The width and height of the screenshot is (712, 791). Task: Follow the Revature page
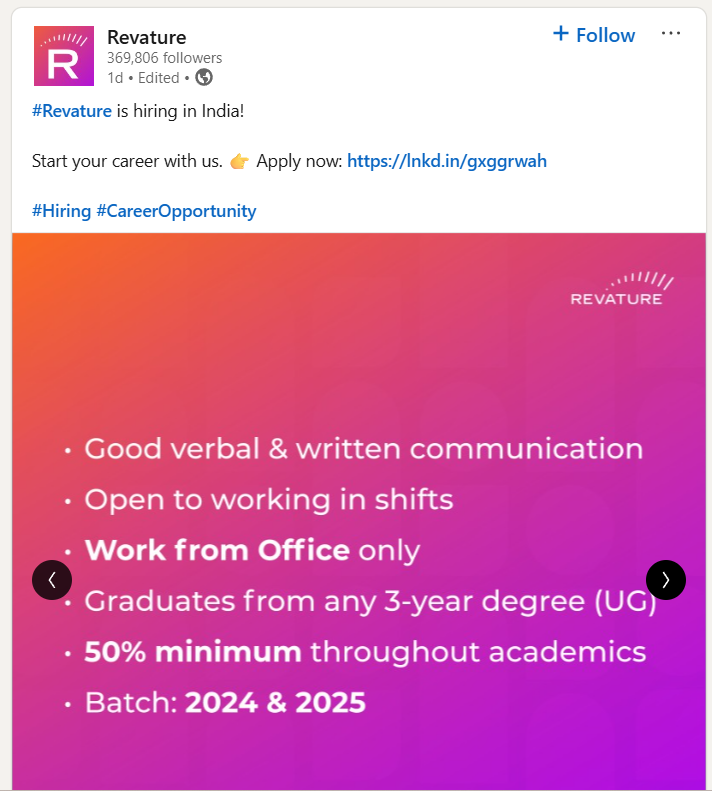pyautogui.click(x=594, y=35)
